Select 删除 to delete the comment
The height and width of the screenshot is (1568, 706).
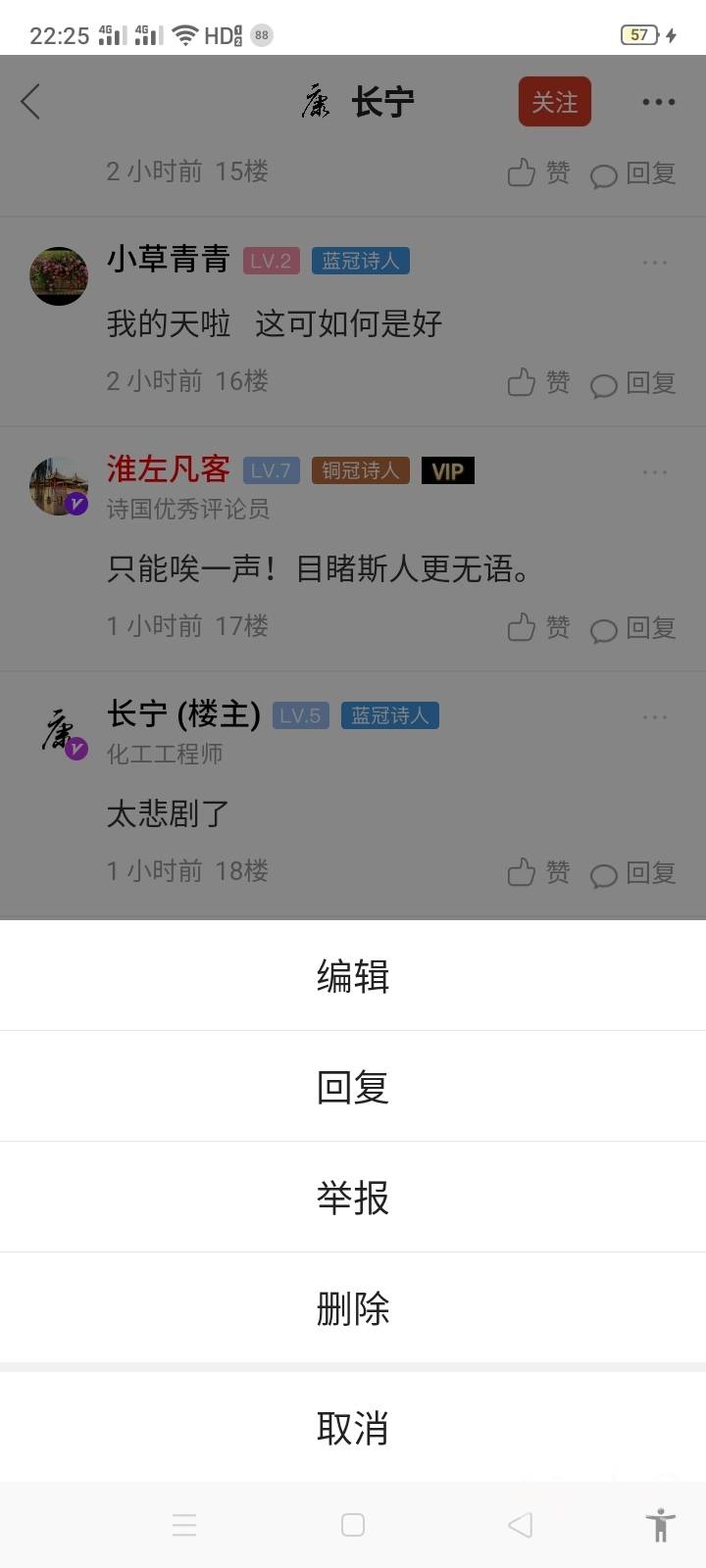pyautogui.click(x=353, y=1308)
